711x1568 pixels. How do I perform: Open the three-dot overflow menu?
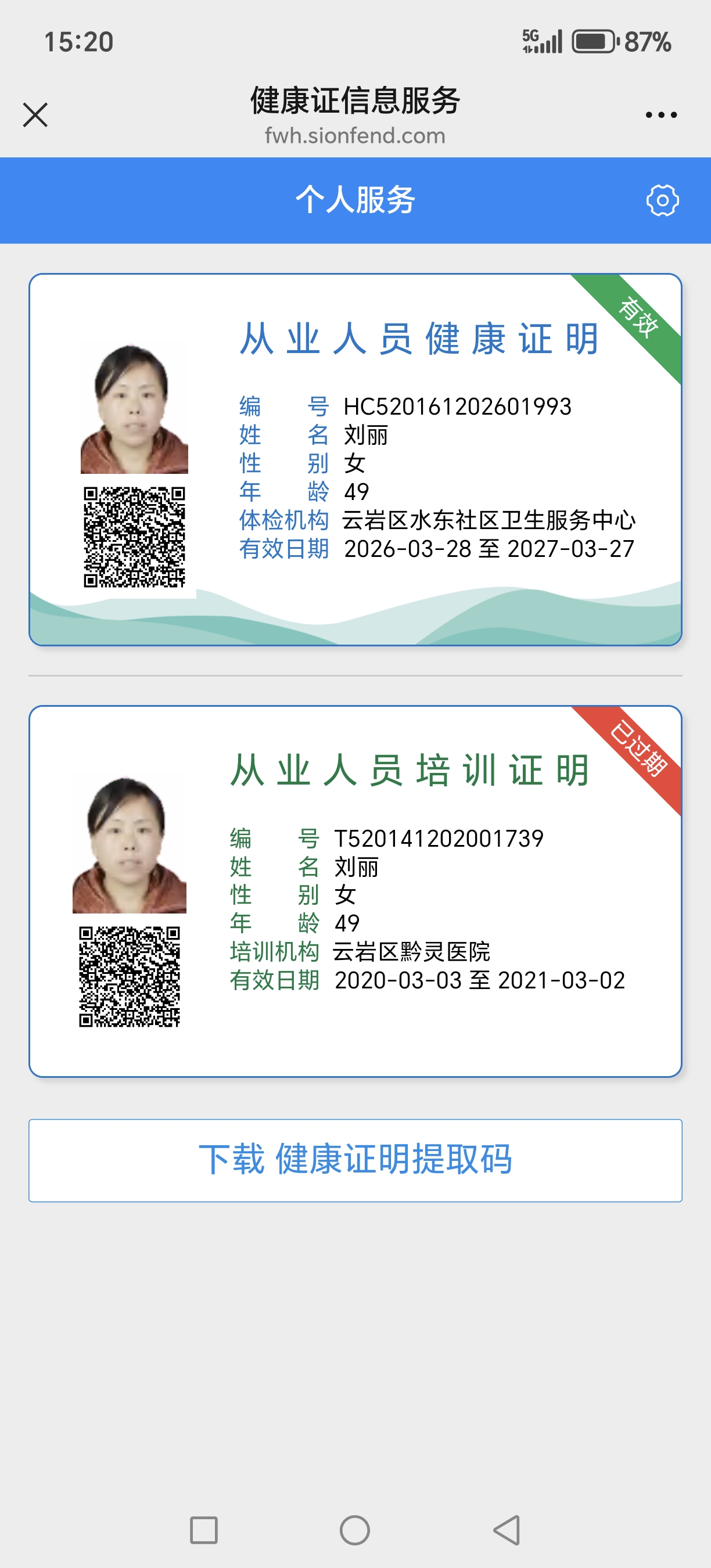pos(661,114)
